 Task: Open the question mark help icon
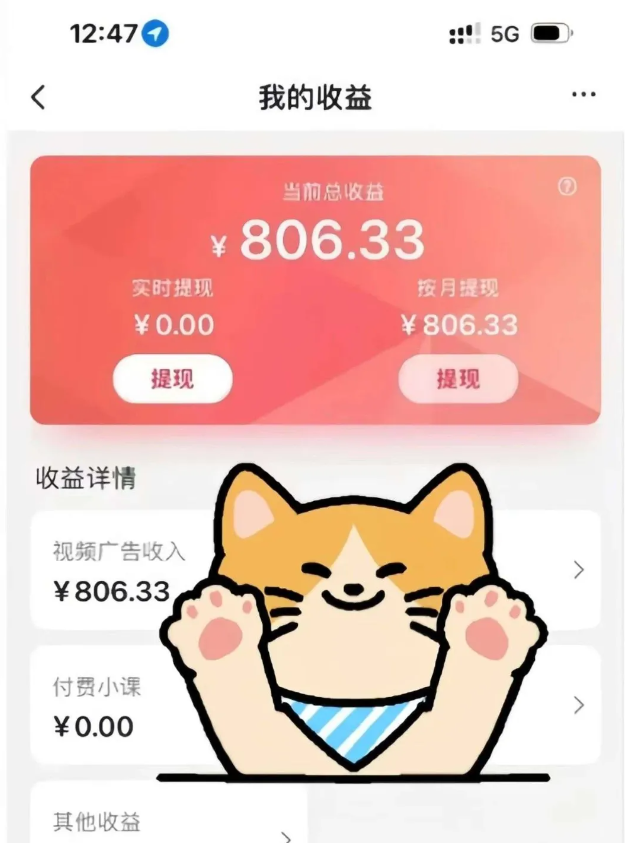point(567,187)
